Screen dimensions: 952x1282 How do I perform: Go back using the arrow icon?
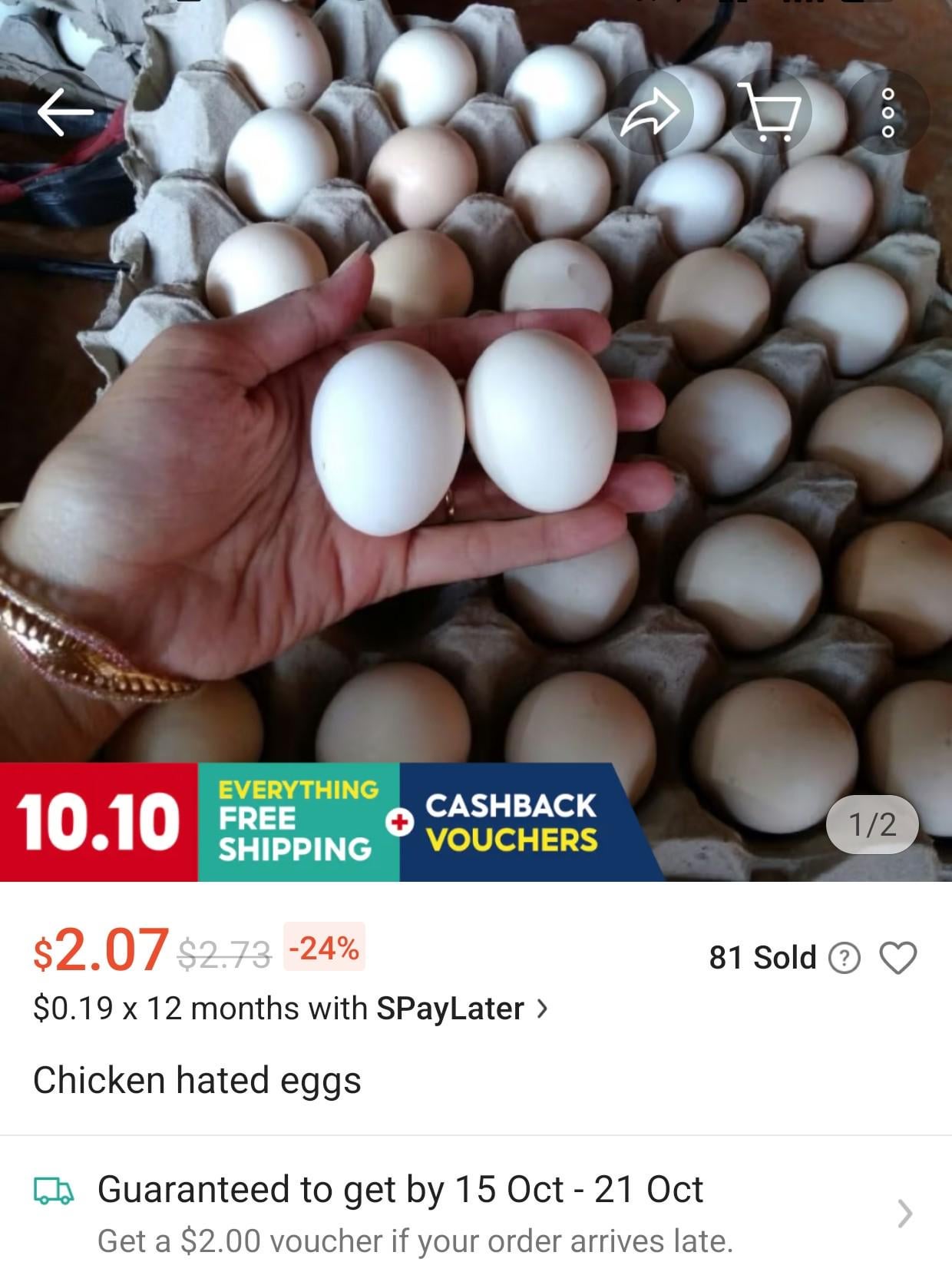pyautogui.click(x=65, y=112)
